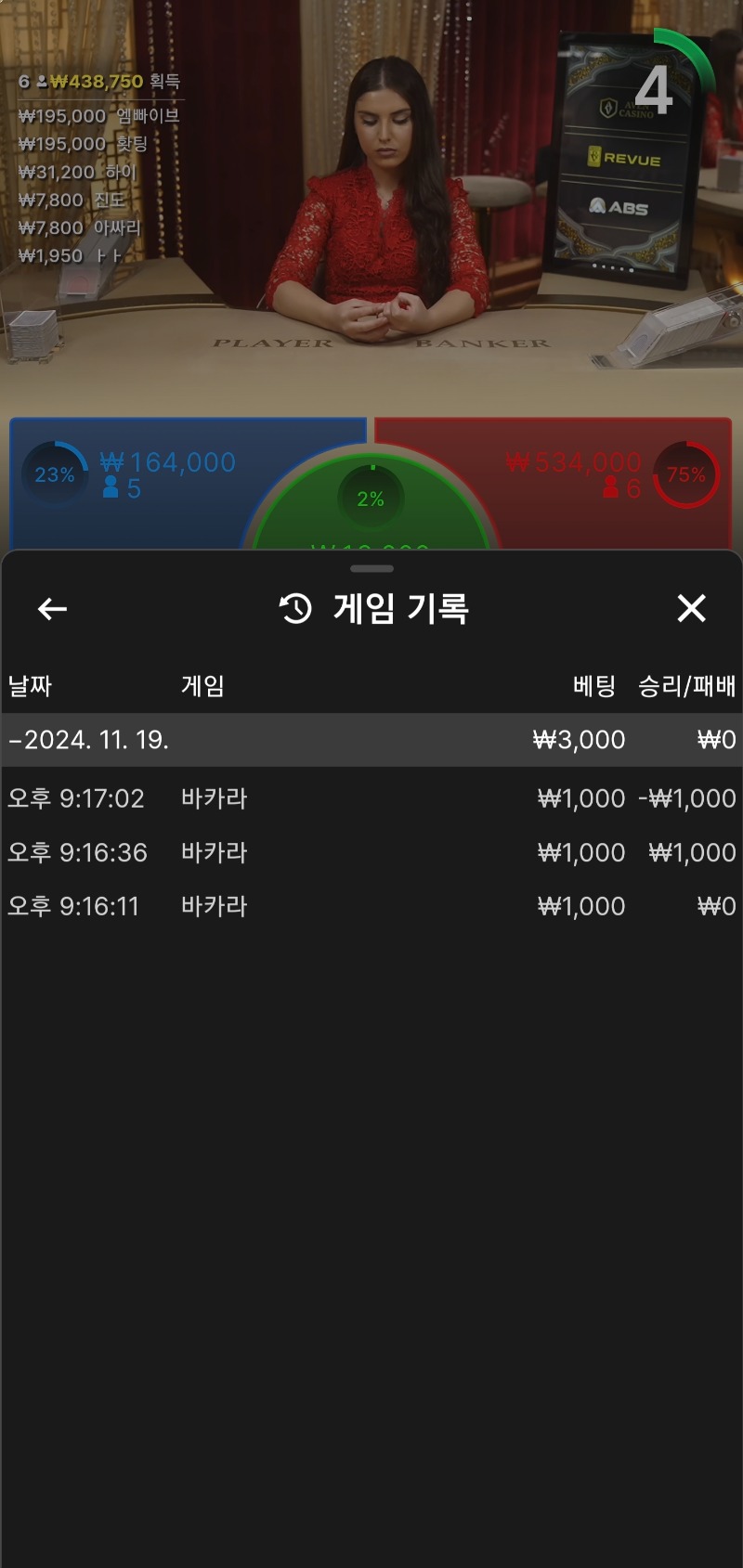Open the 오후 9:16:11 baccarat record
Image resolution: width=743 pixels, height=1568 pixels.
point(371,906)
